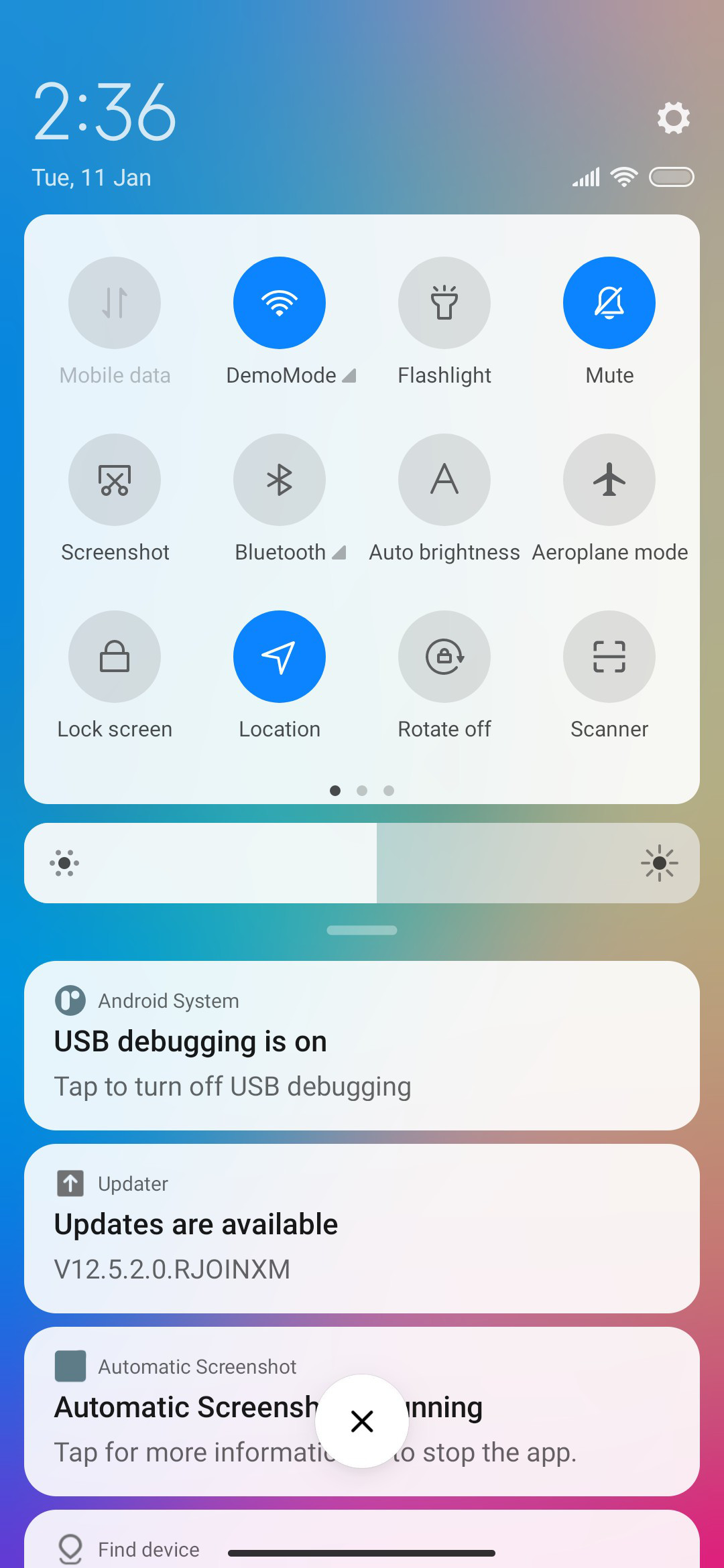Dismiss notifications with the X button
724x1568 pixels.
click(x=362, y=1421)
